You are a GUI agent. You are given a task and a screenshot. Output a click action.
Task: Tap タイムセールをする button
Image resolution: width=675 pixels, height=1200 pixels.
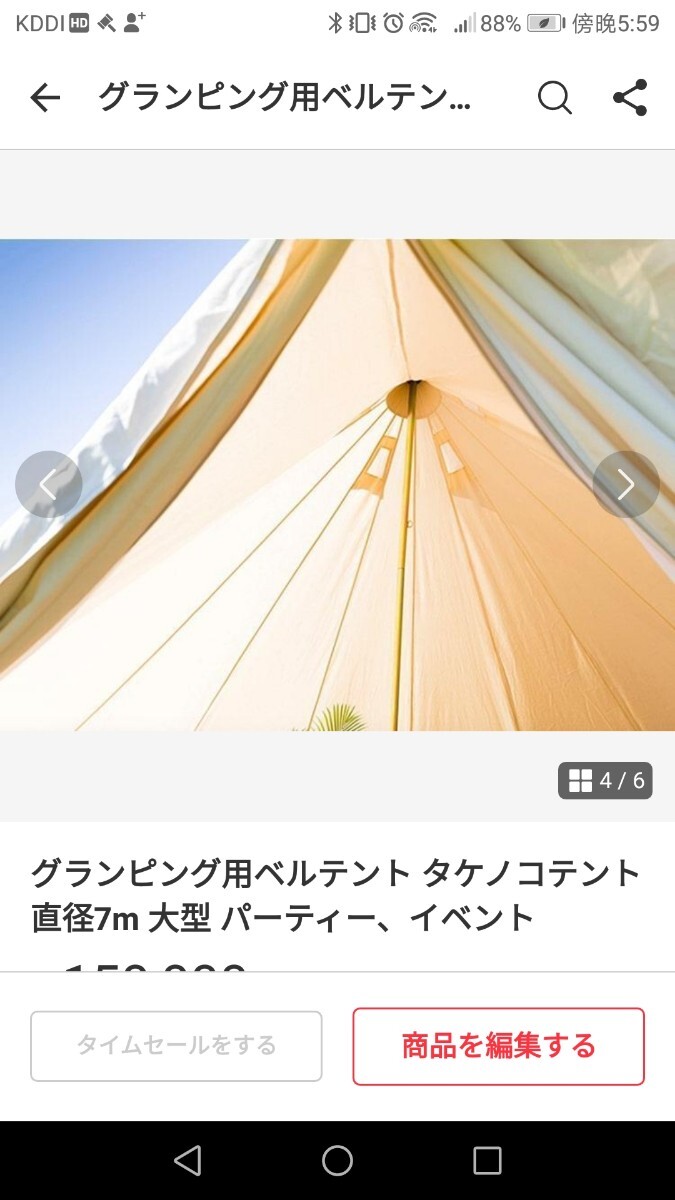click(x=176, y=1046)
